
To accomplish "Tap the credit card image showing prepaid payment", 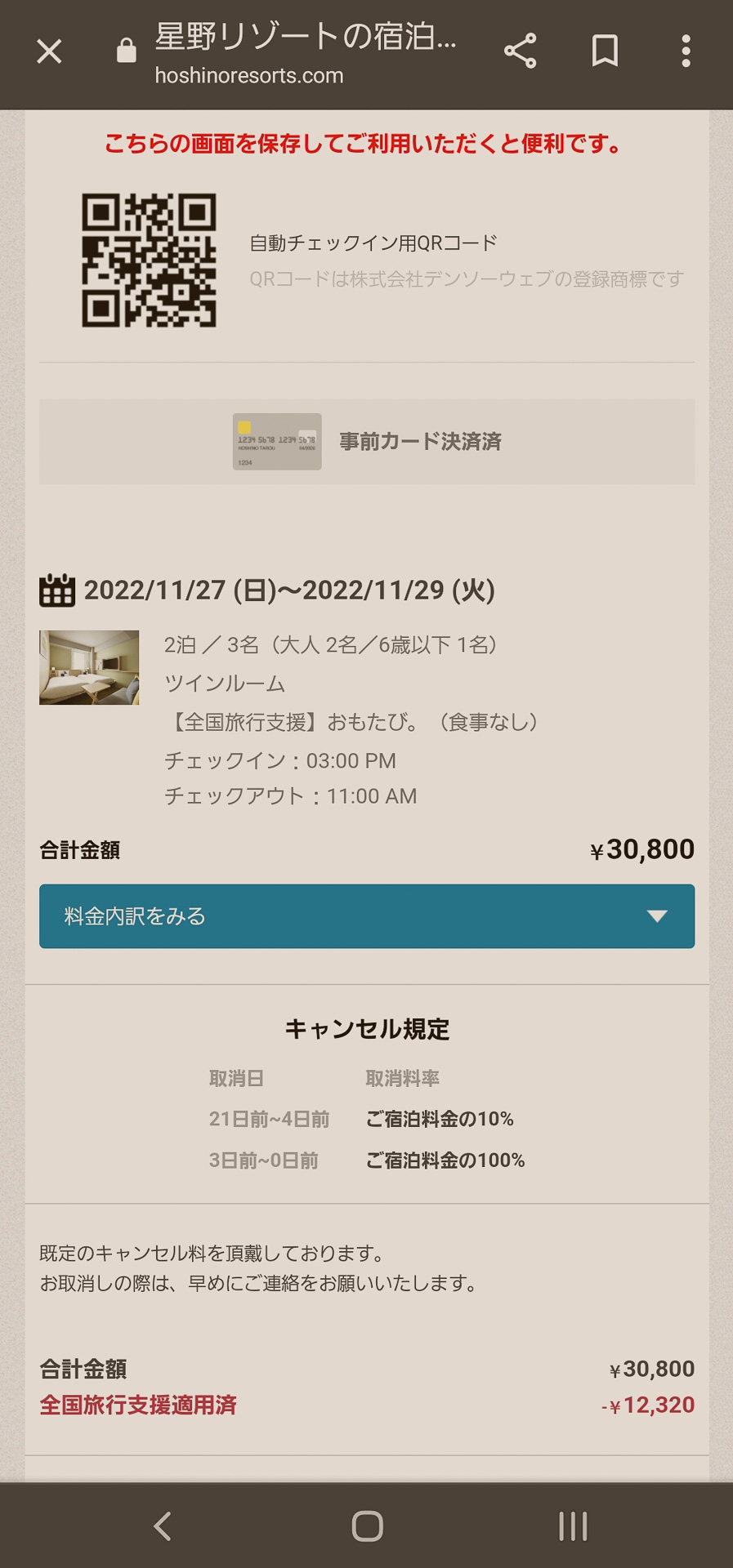I will pos(276,442).
